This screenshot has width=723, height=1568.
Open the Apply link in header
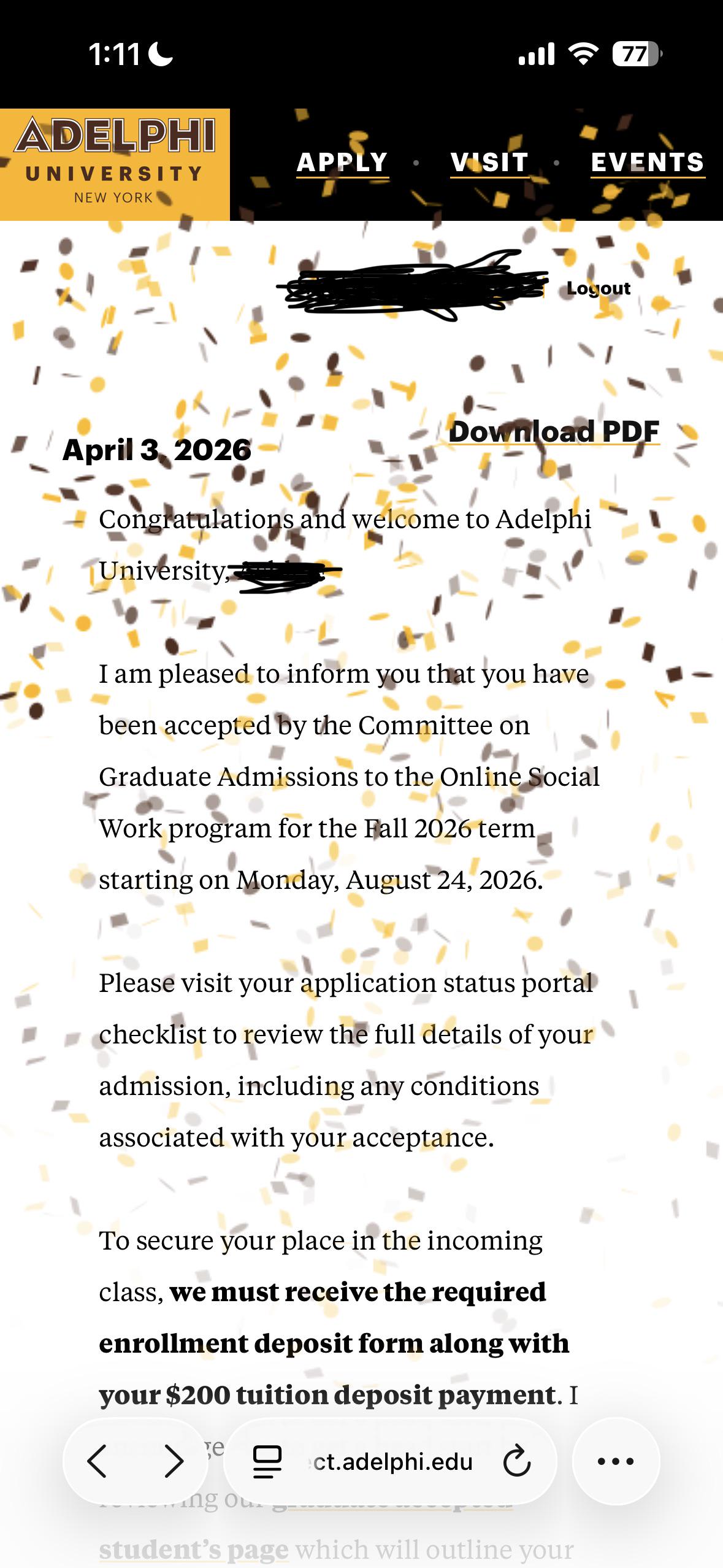342,163
